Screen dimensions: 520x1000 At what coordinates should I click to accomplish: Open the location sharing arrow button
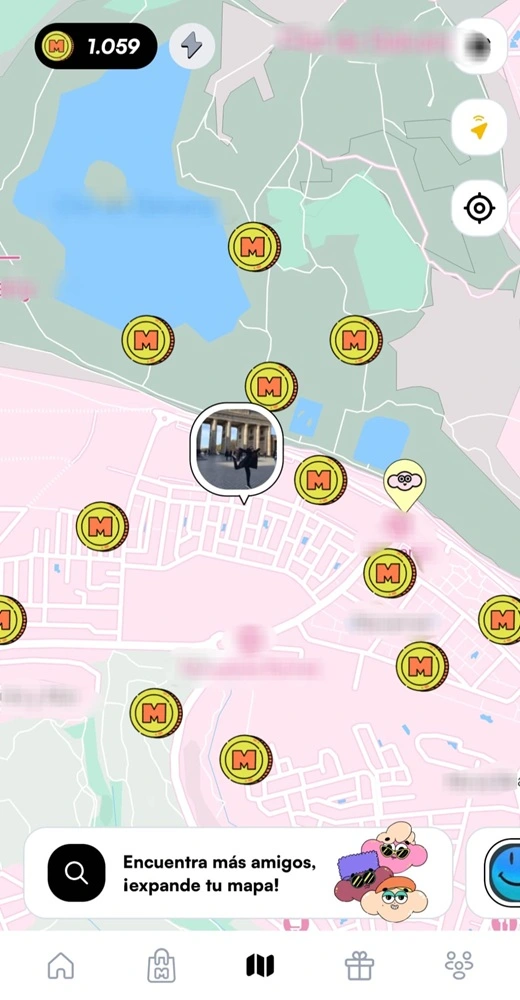[479, 128]
